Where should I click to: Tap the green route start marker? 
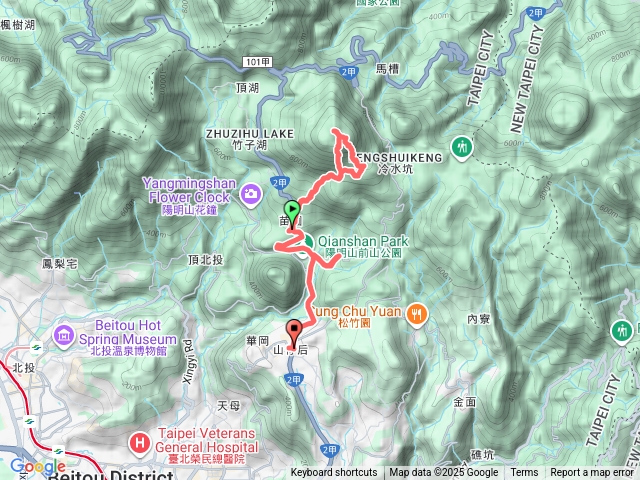(x=291, y=210)
